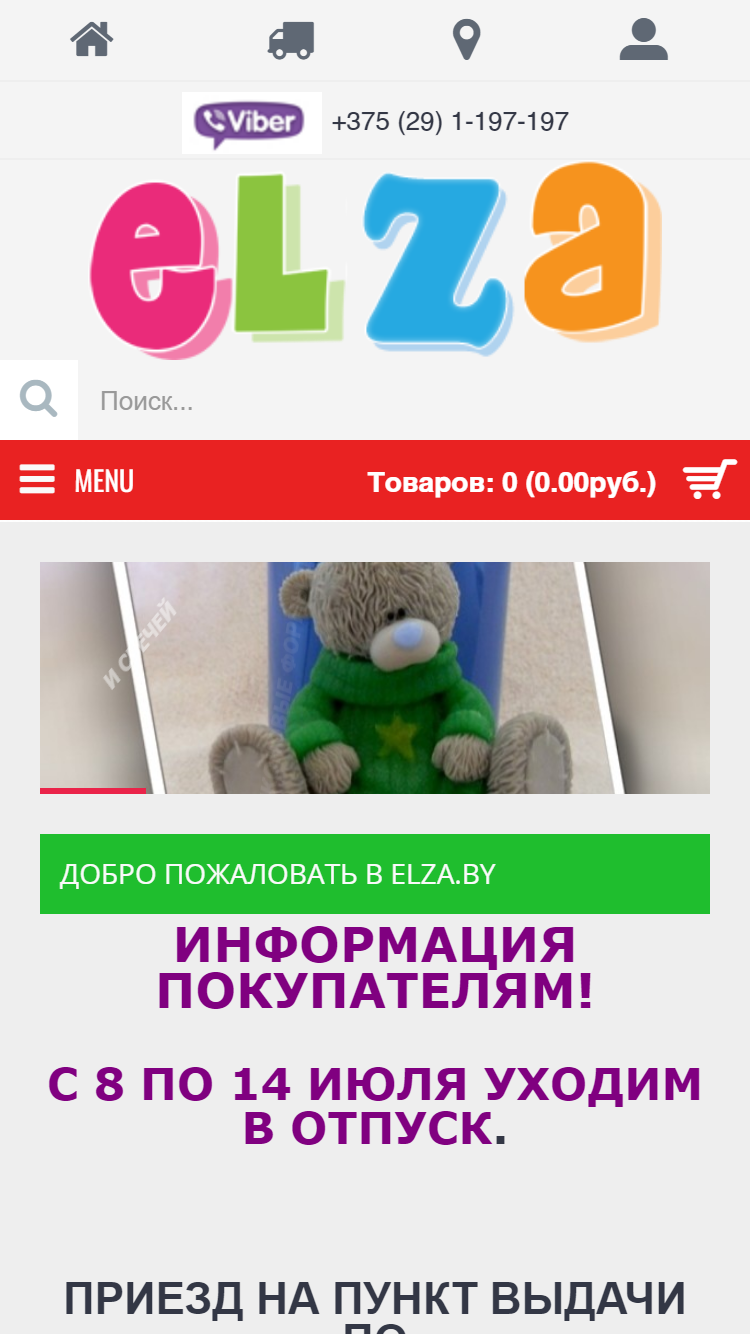The height and width of the screenshot is (1334, 750).
Task: Open the MENU hamburger
Action: coord(77,481)
